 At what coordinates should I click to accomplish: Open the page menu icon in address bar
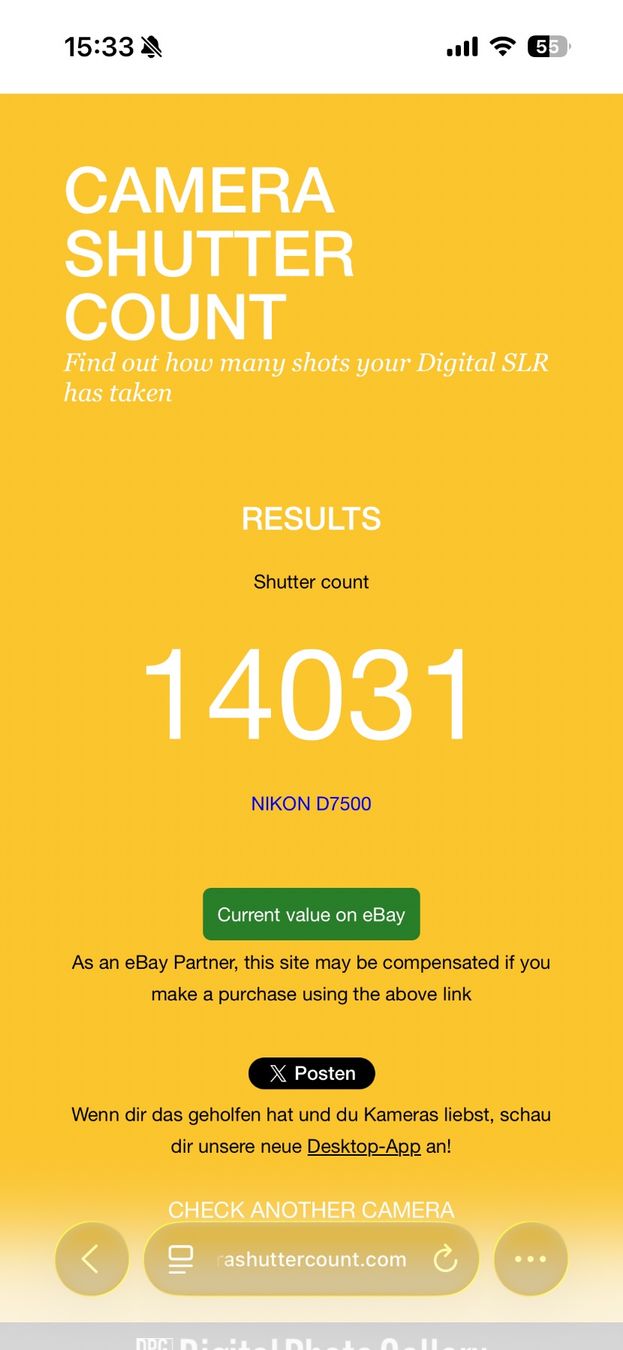point(181,1259)
